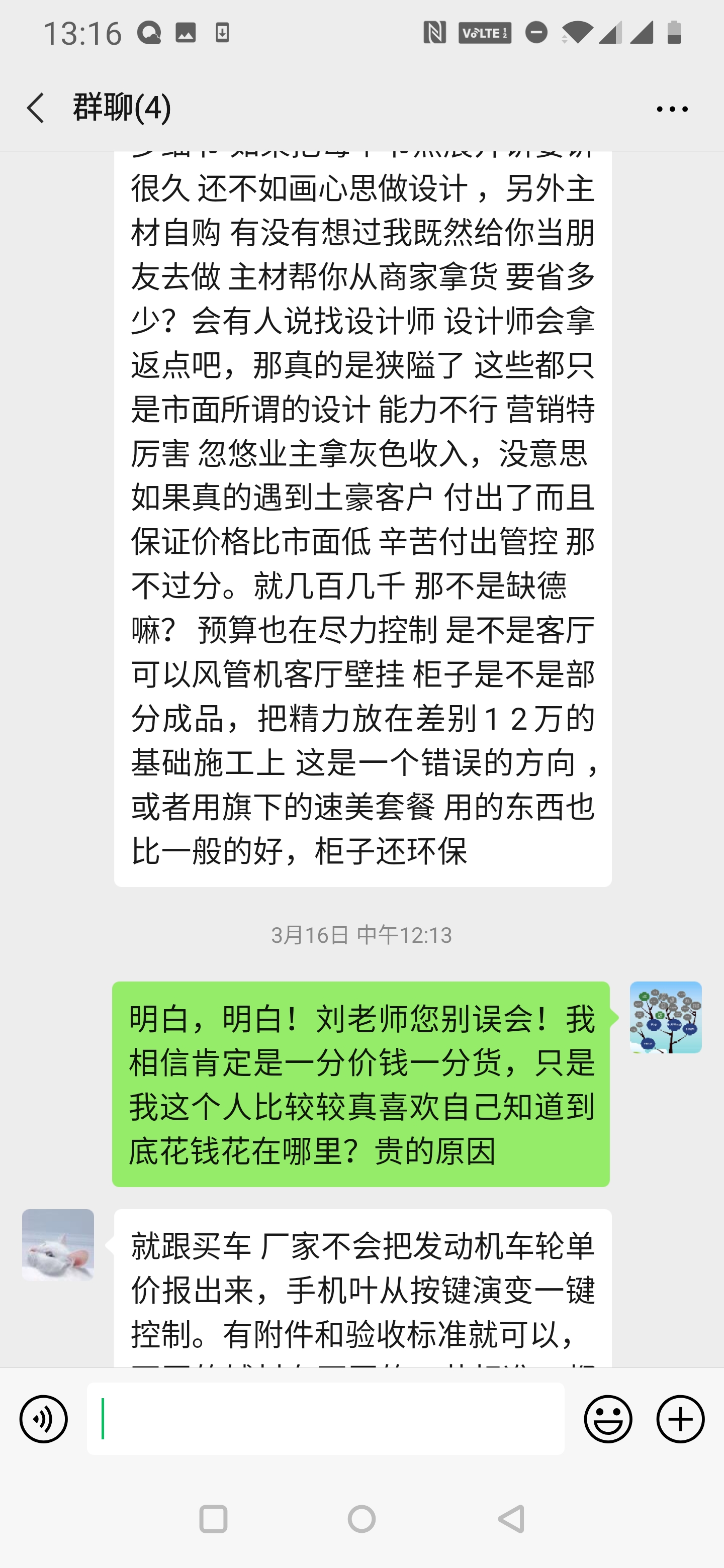Open the tree avatar's profile
Image resolution: width=724 pixels, height=1568 pixels.
pyautogui.click(x=666, y=1017)
